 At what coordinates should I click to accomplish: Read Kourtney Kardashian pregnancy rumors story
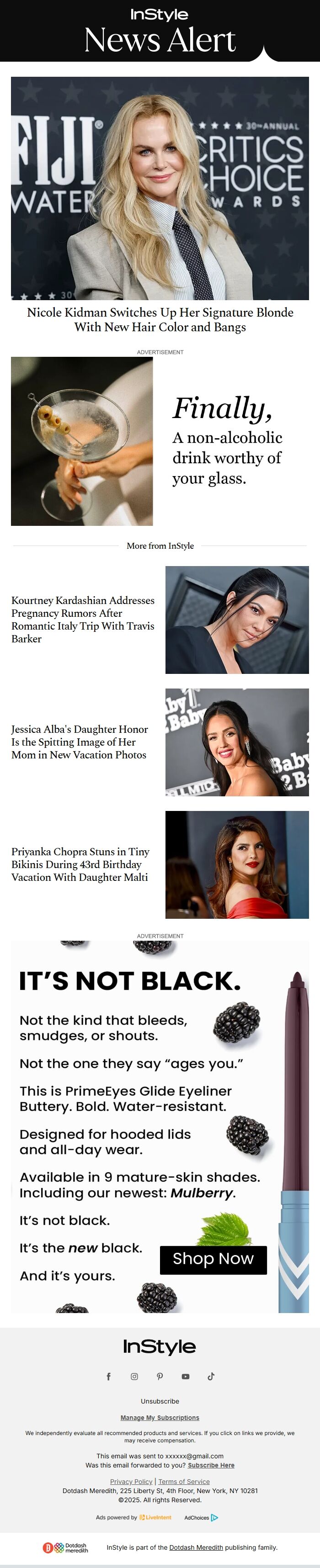(83, 619)
